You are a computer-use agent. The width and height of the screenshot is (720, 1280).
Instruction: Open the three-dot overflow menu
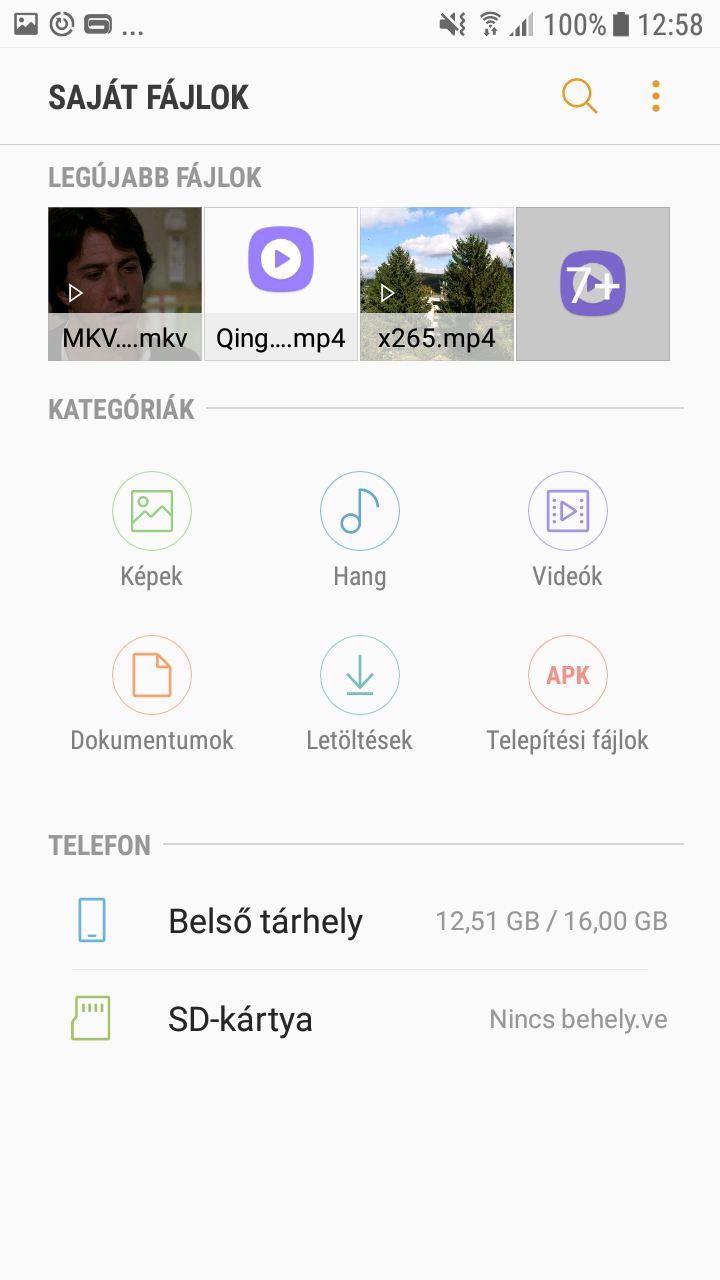tap(656, 96)
